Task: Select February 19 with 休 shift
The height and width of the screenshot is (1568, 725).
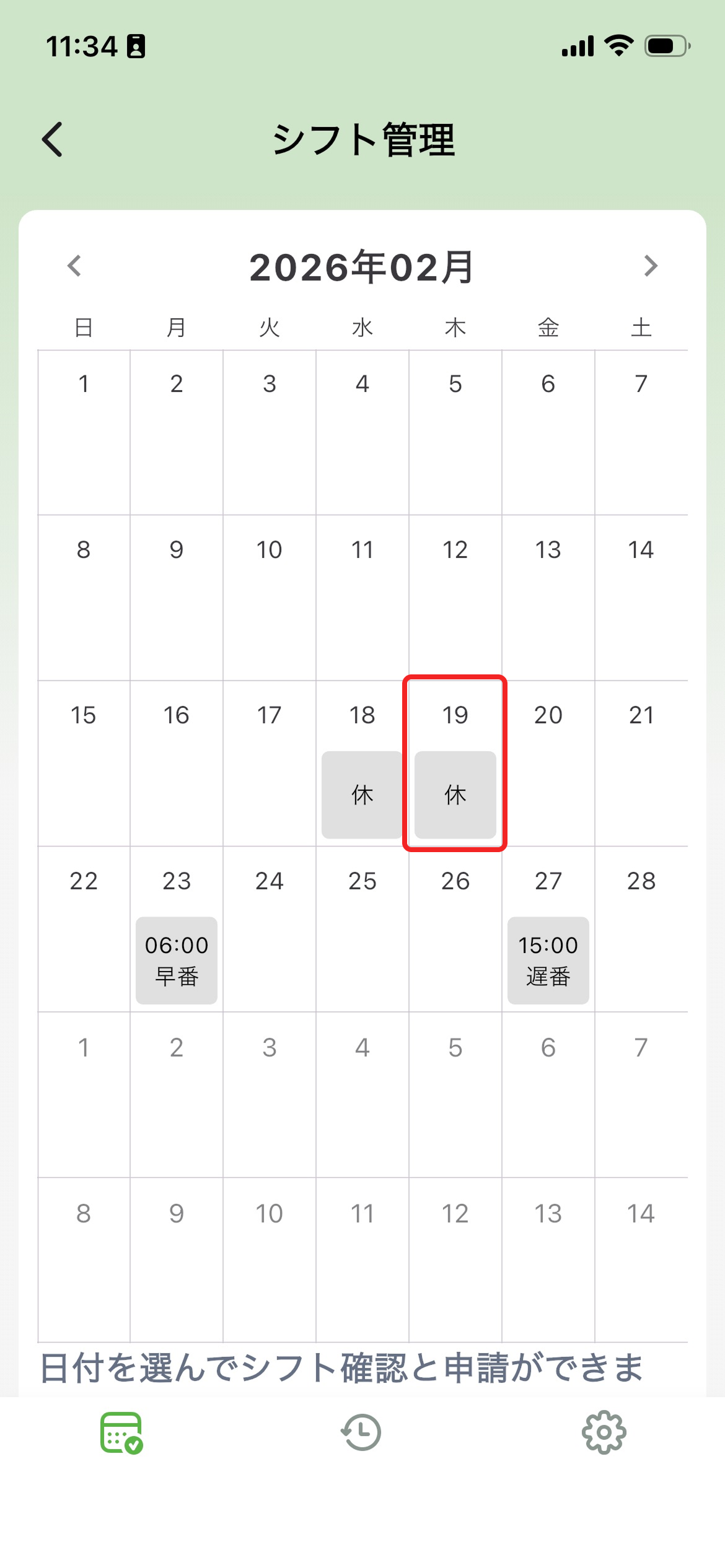Action: pos(455,763)
